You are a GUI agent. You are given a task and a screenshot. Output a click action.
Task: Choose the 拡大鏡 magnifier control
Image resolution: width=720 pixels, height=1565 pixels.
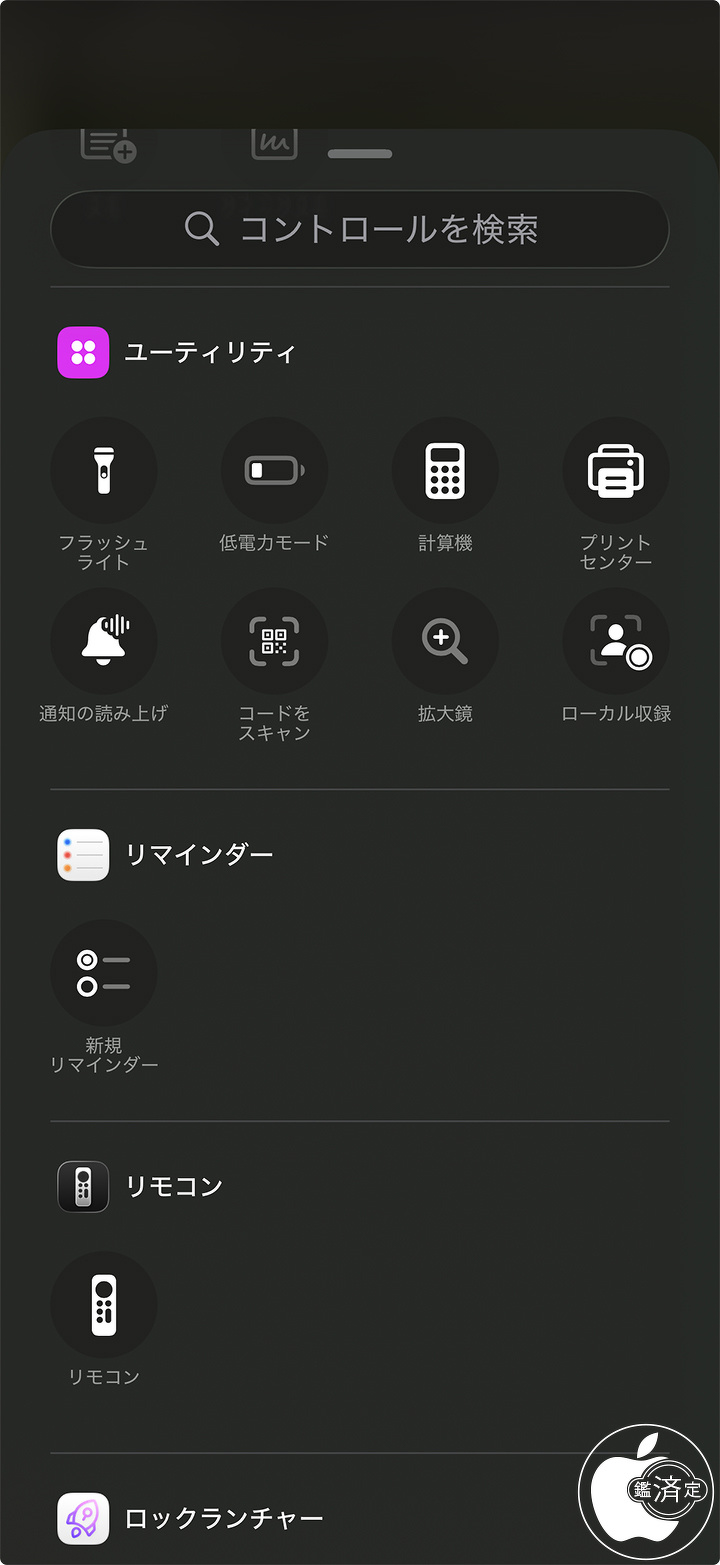(x=445, y=641)
